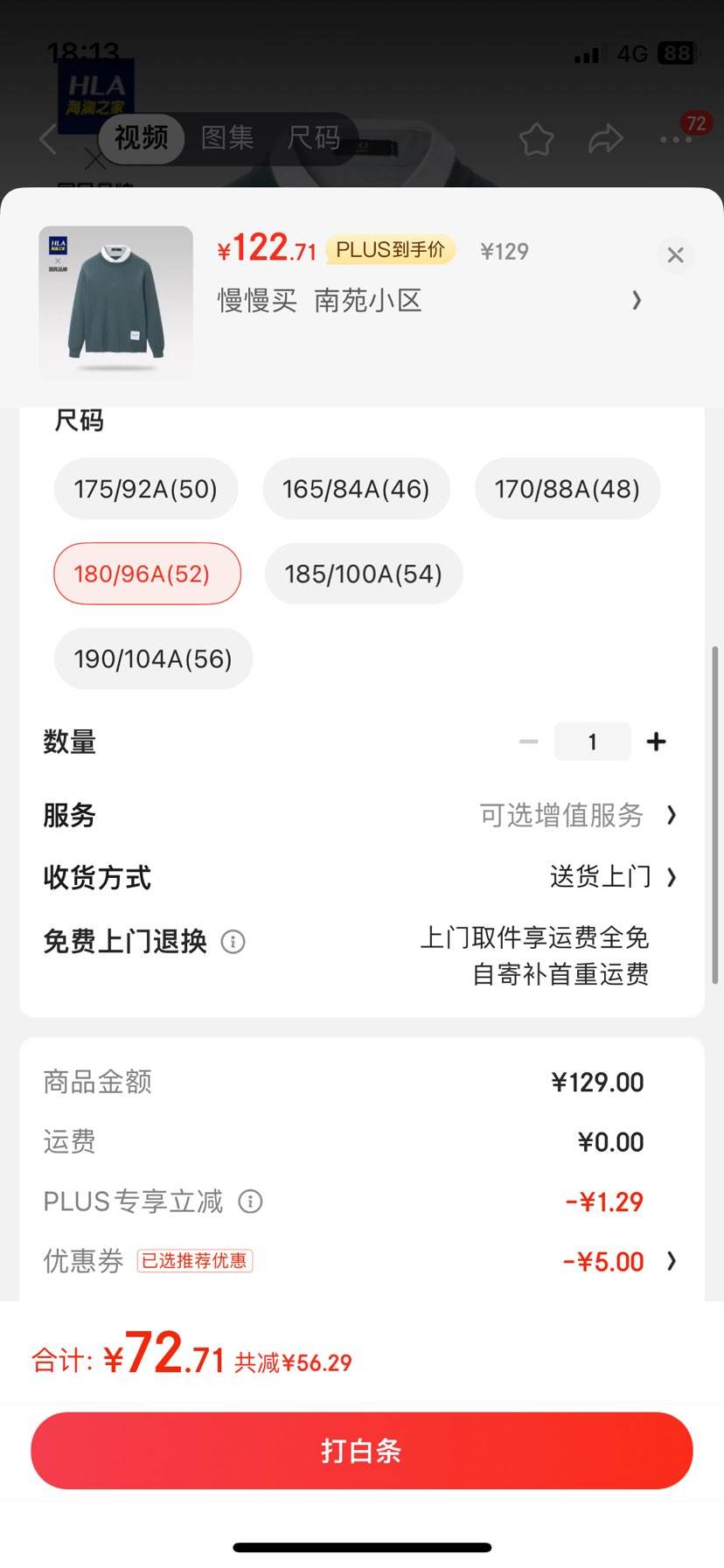Image resolution: width=724 pixels, height=1568 pixels.
Task: Change delivery address 南苑小区
Action: pos(429,301)
